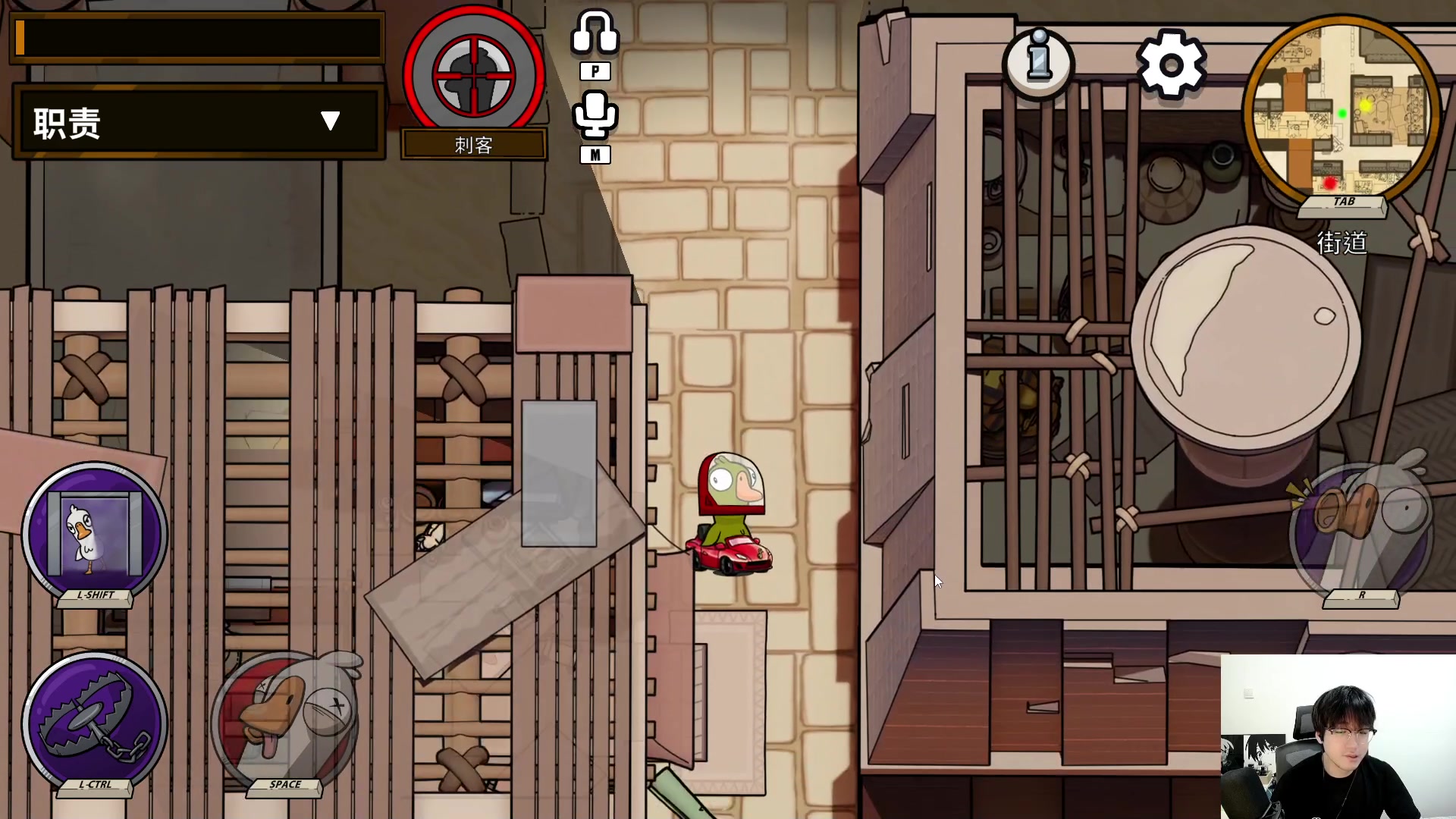Toggle the microphone
The image size is (1456, 819).
595,115
